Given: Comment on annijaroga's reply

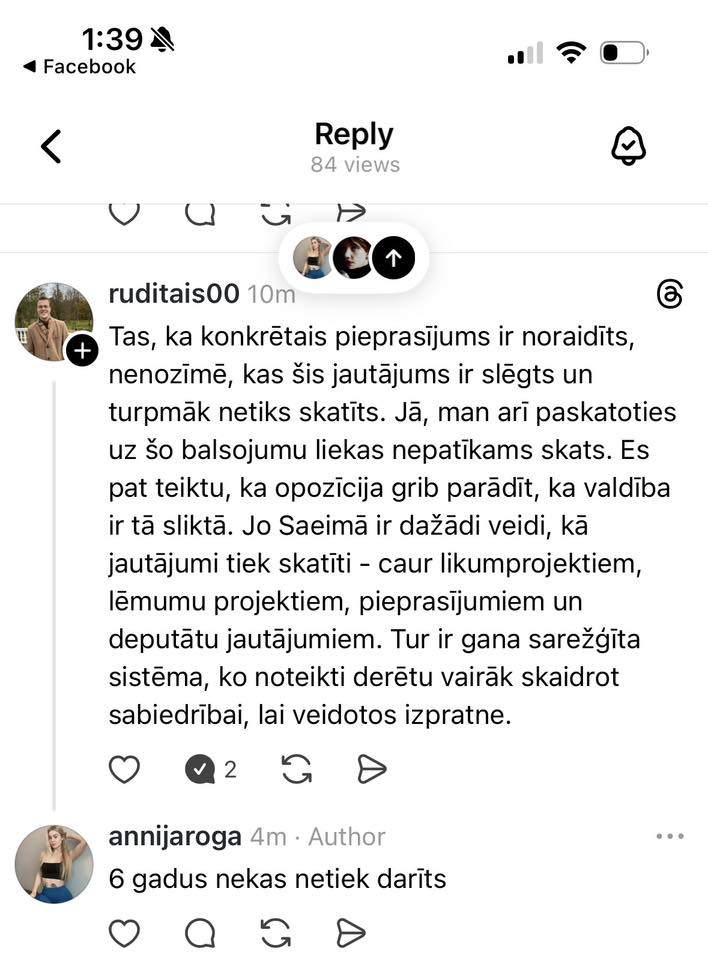Looking at the screenshot, I should click(200, 933).
